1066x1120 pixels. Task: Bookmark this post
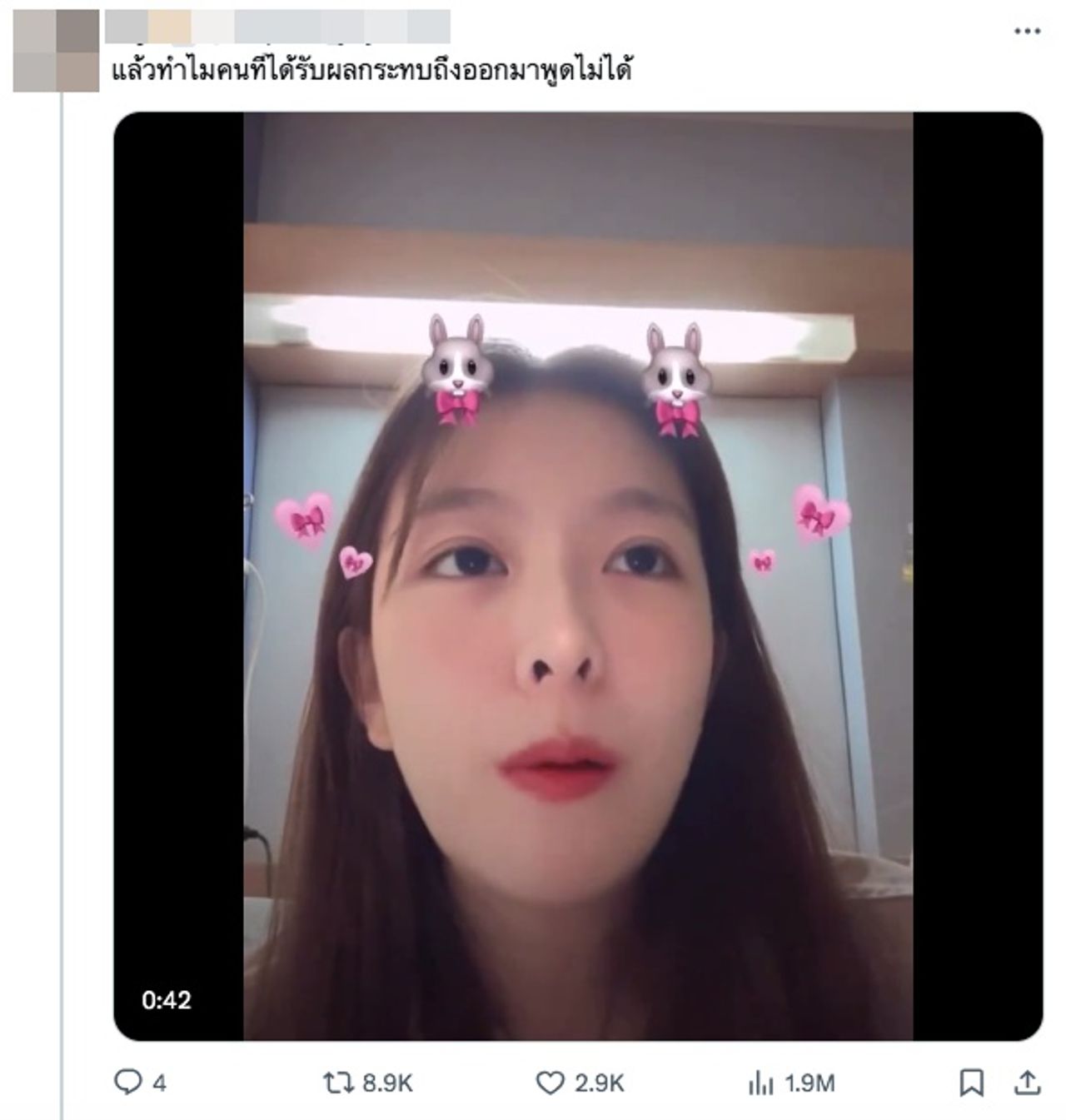(972, 1083)
